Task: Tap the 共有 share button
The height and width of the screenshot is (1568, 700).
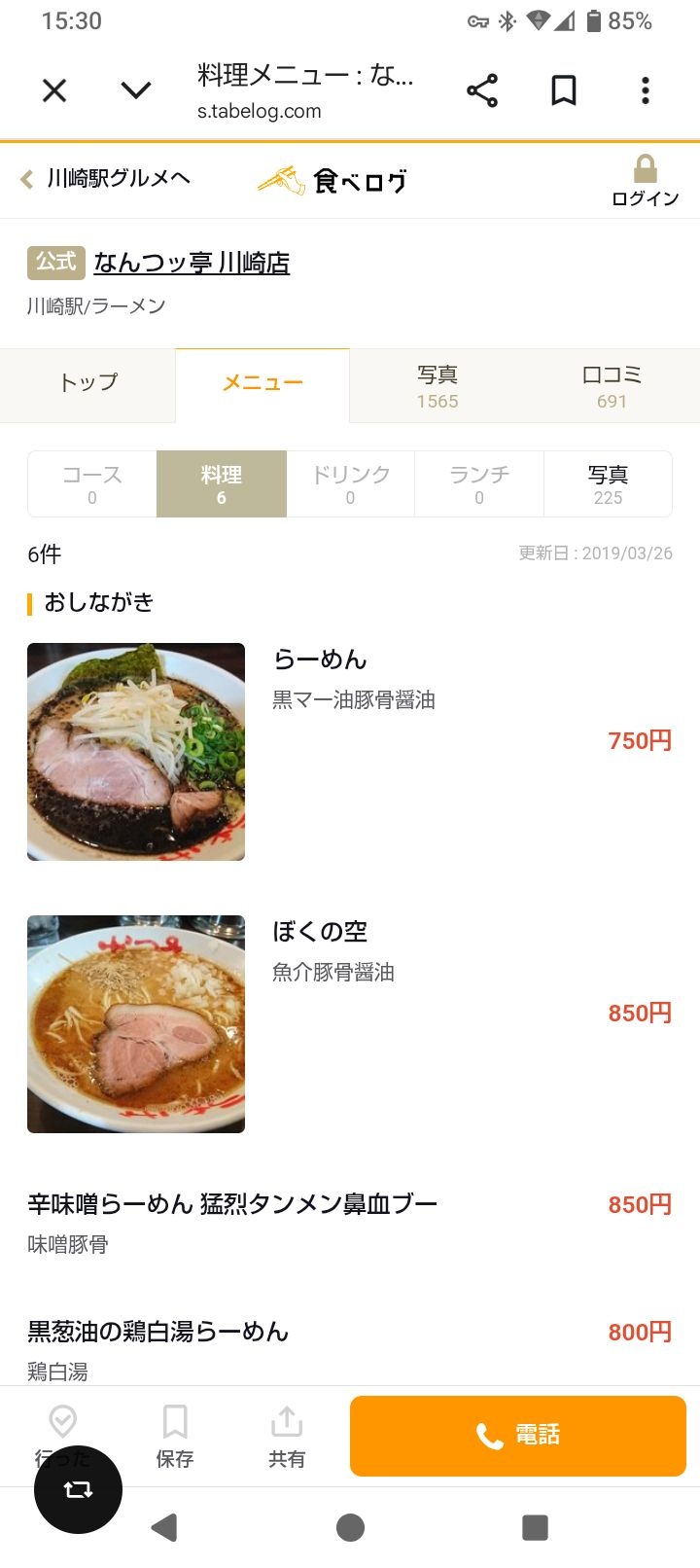Action: (x=287, y=1436)
